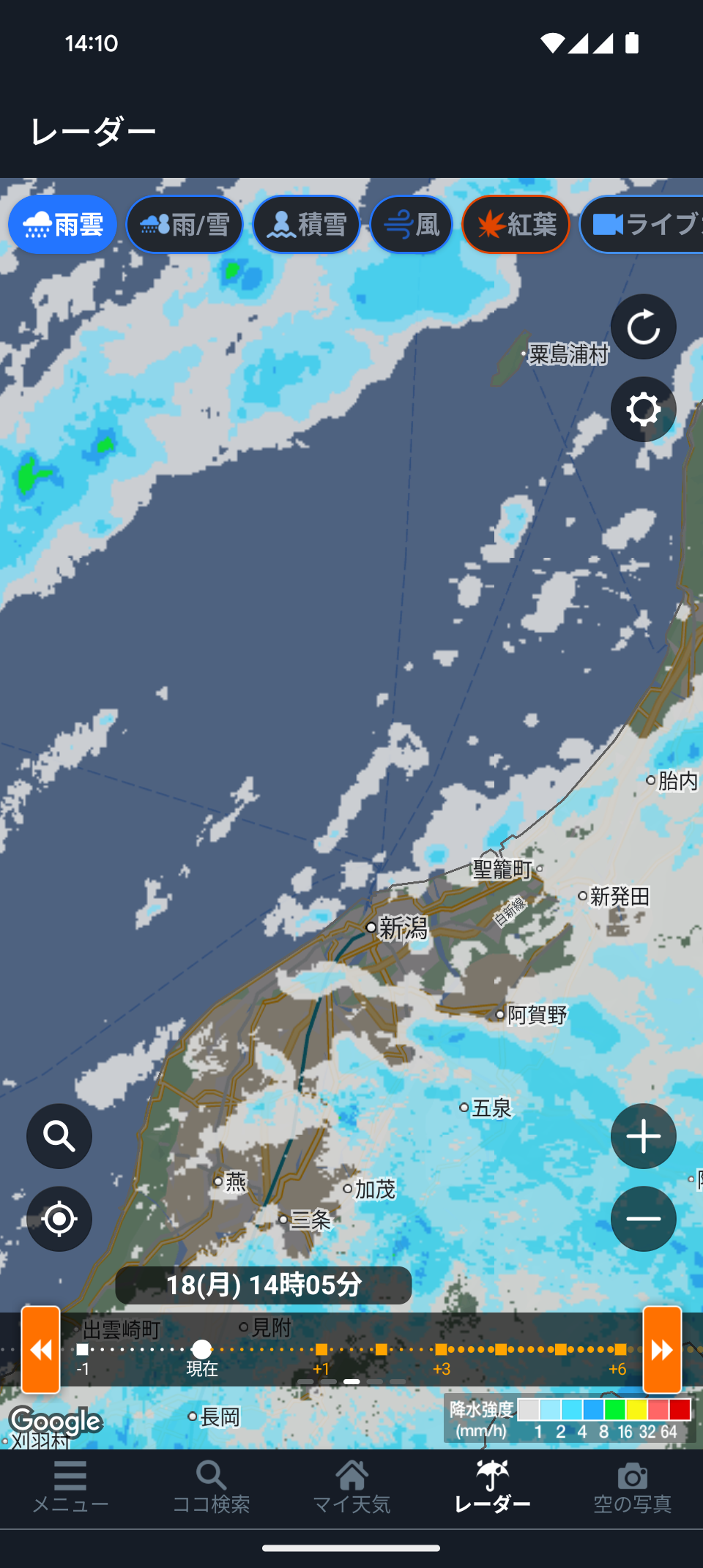Screen dimensions: 703x1568
Task: Show the 紅葉 autumn leaves layer
Action: (515, 225)
